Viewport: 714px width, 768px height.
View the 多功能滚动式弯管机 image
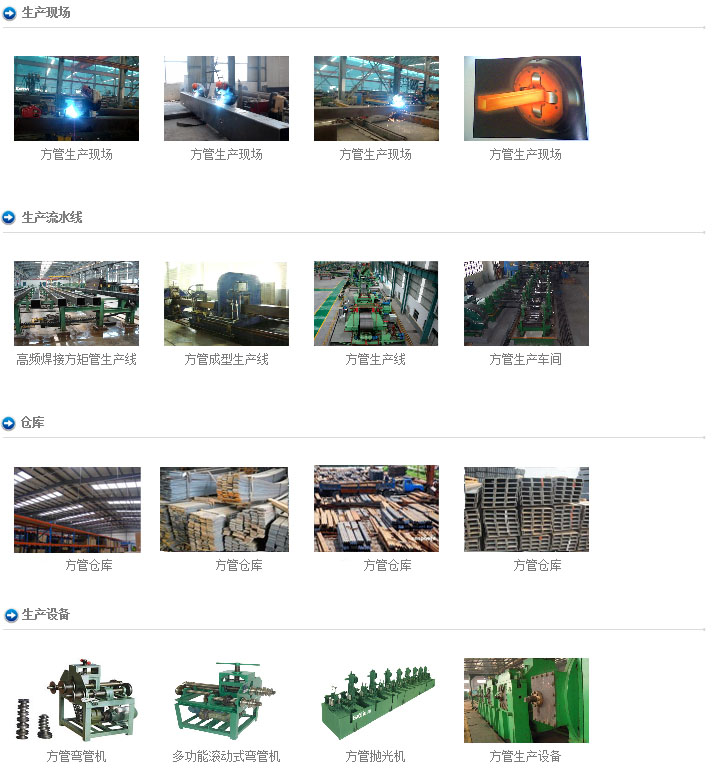tap(226, 699)
